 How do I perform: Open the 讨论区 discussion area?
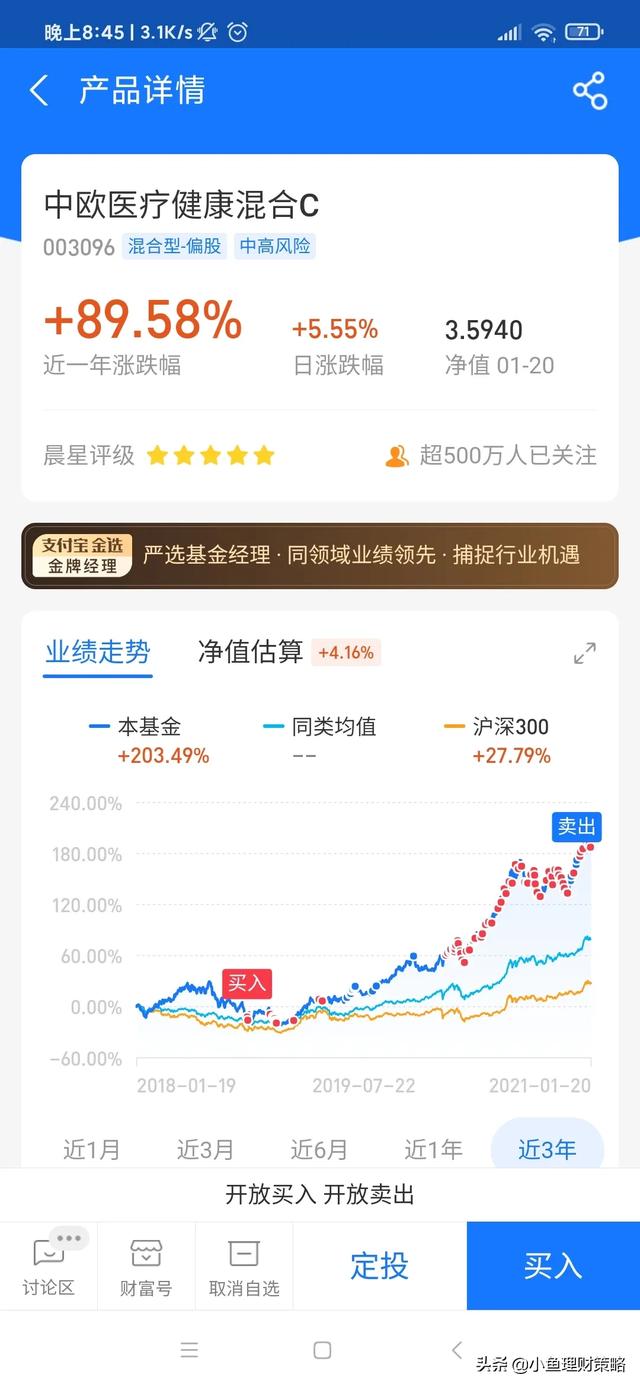49,1265
